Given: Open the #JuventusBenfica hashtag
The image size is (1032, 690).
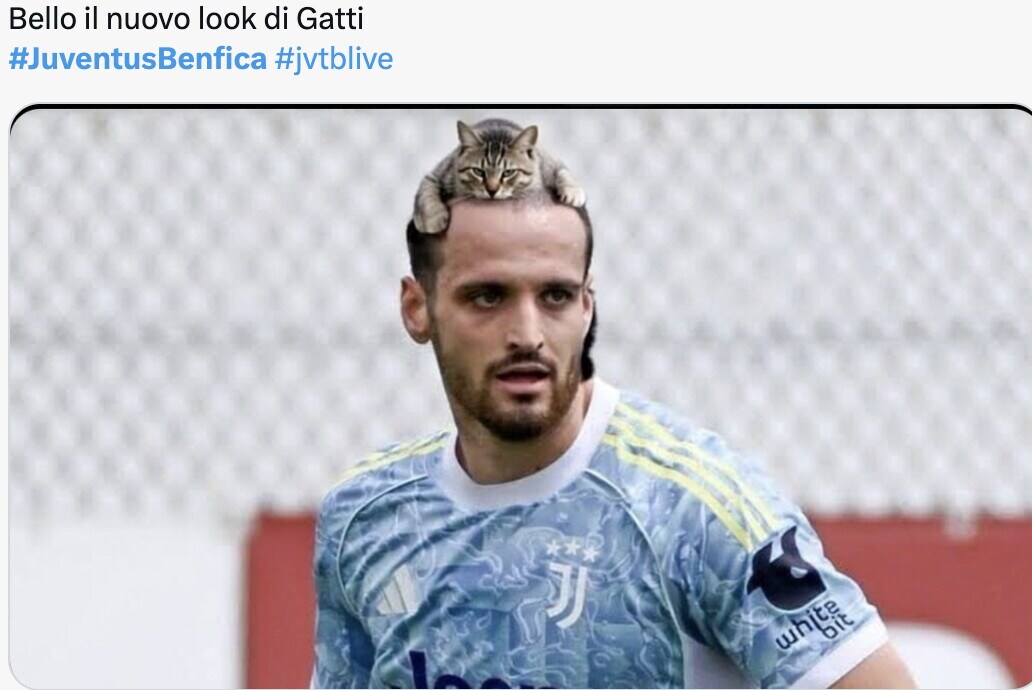Looking at the screenshot, I should [x=137, y=59].
